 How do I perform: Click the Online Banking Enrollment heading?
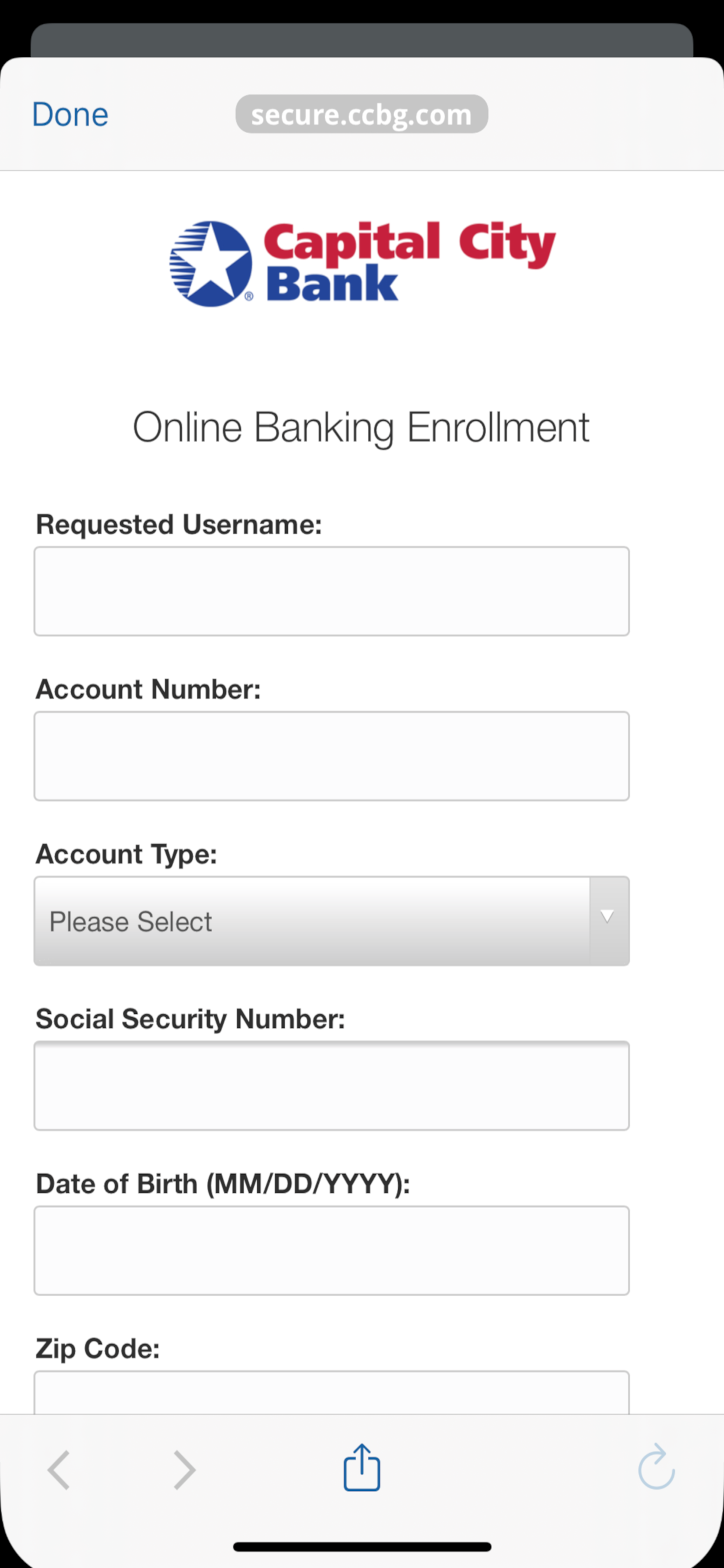pyautogui.click(x=361, y=426)
